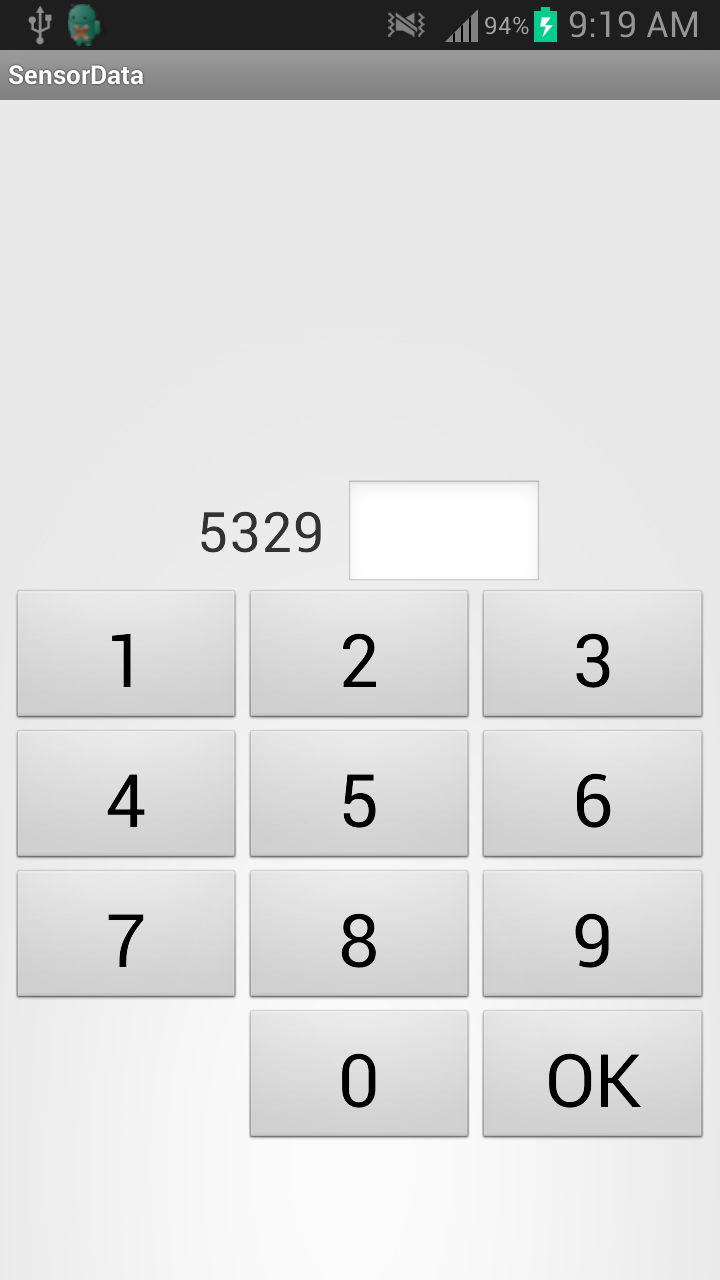Tap the number 7 button
Screen dimensions: 720x1280
126,933
